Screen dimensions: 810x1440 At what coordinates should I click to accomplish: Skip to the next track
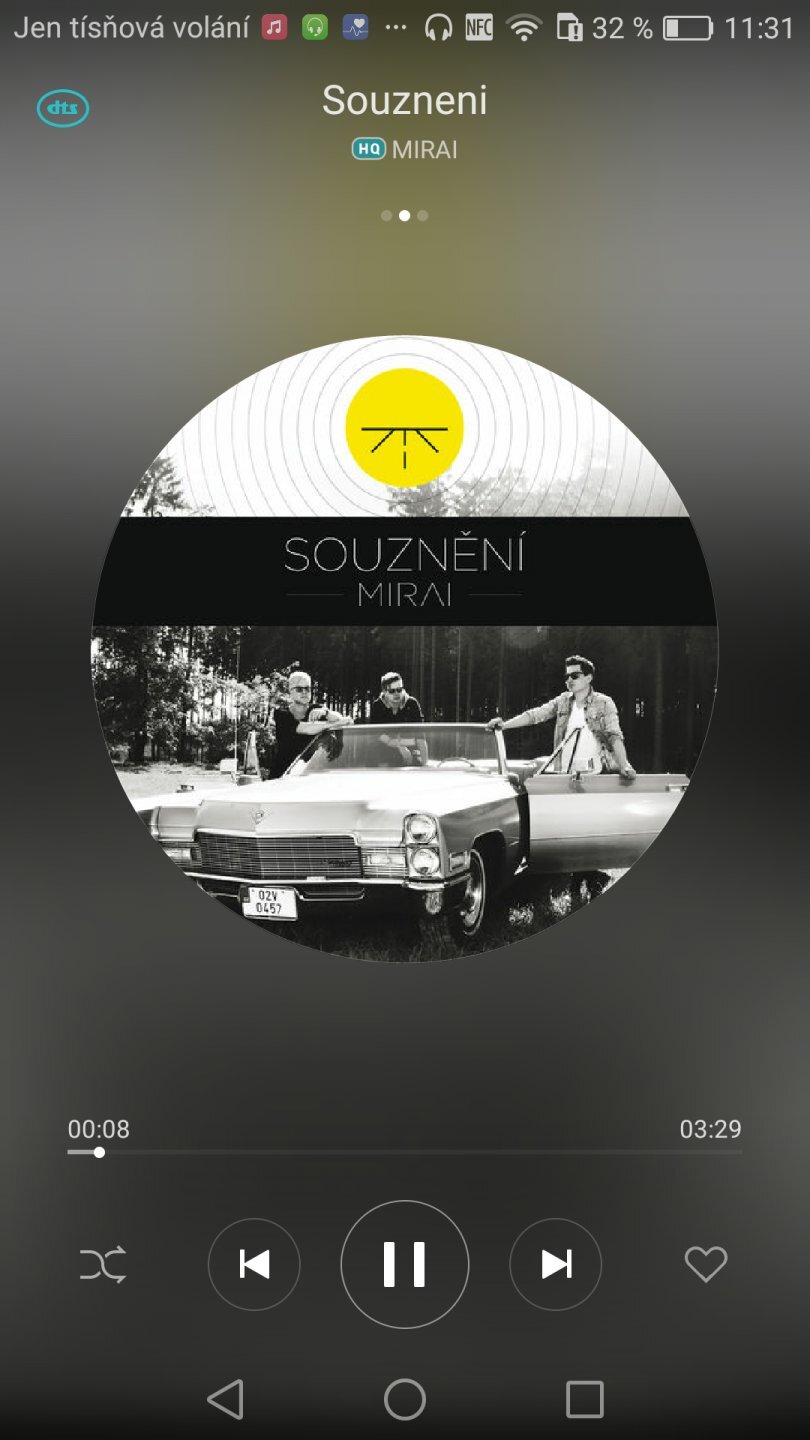pyautogui.click(x=556, y=1264)
